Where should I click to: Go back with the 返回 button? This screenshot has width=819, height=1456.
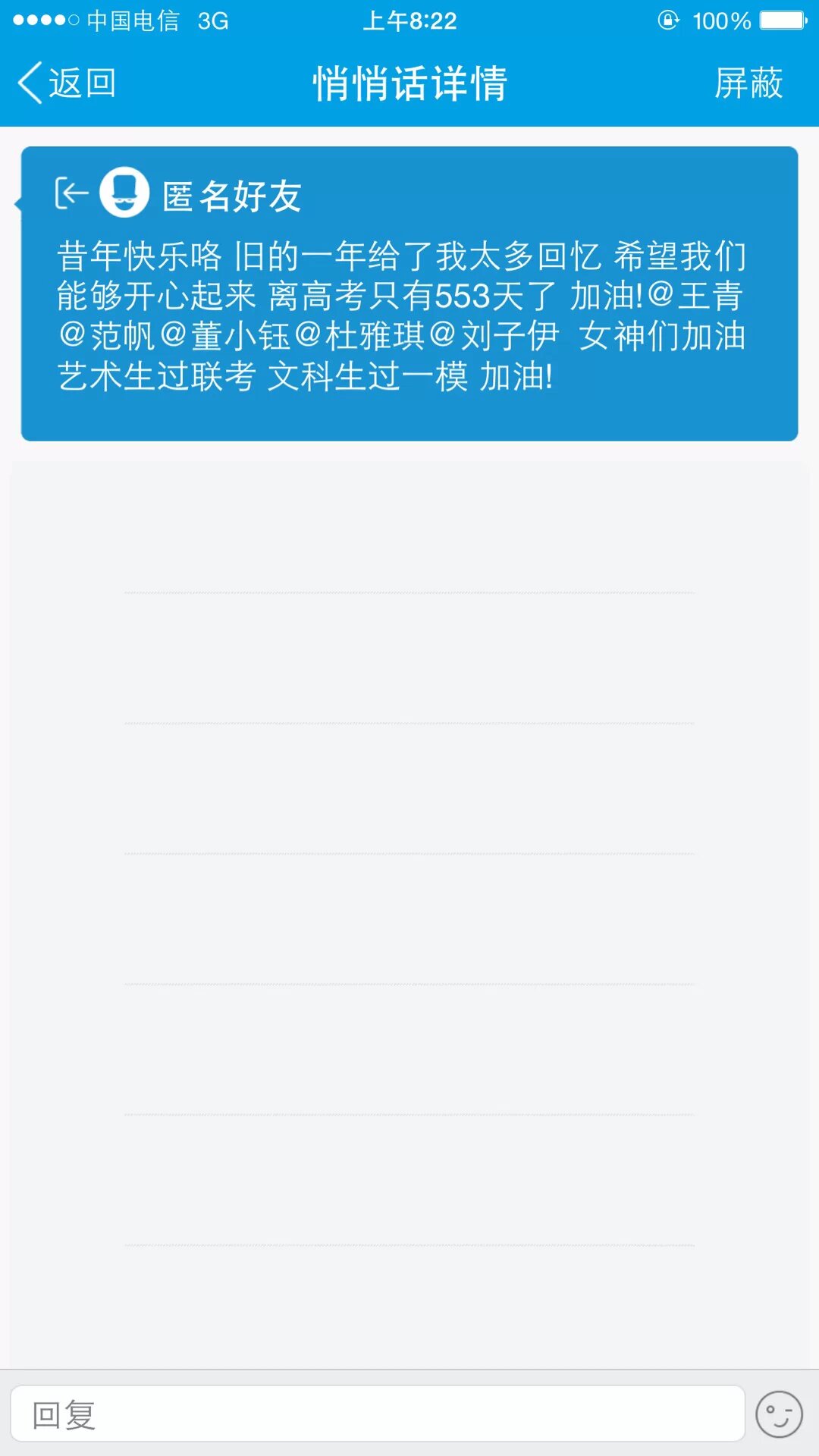coord(67,83)
